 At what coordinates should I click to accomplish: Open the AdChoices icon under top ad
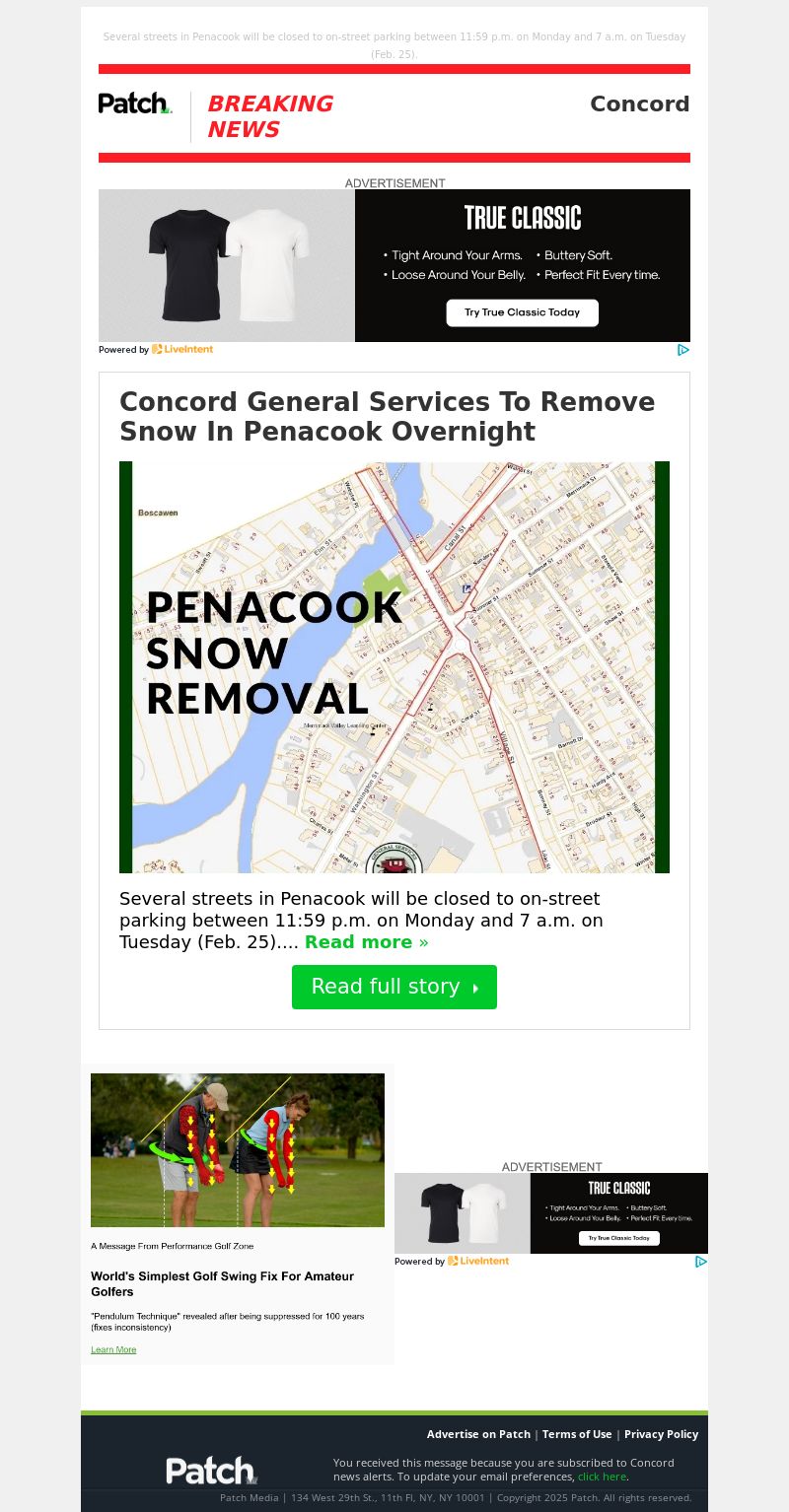tap(682, 350)
